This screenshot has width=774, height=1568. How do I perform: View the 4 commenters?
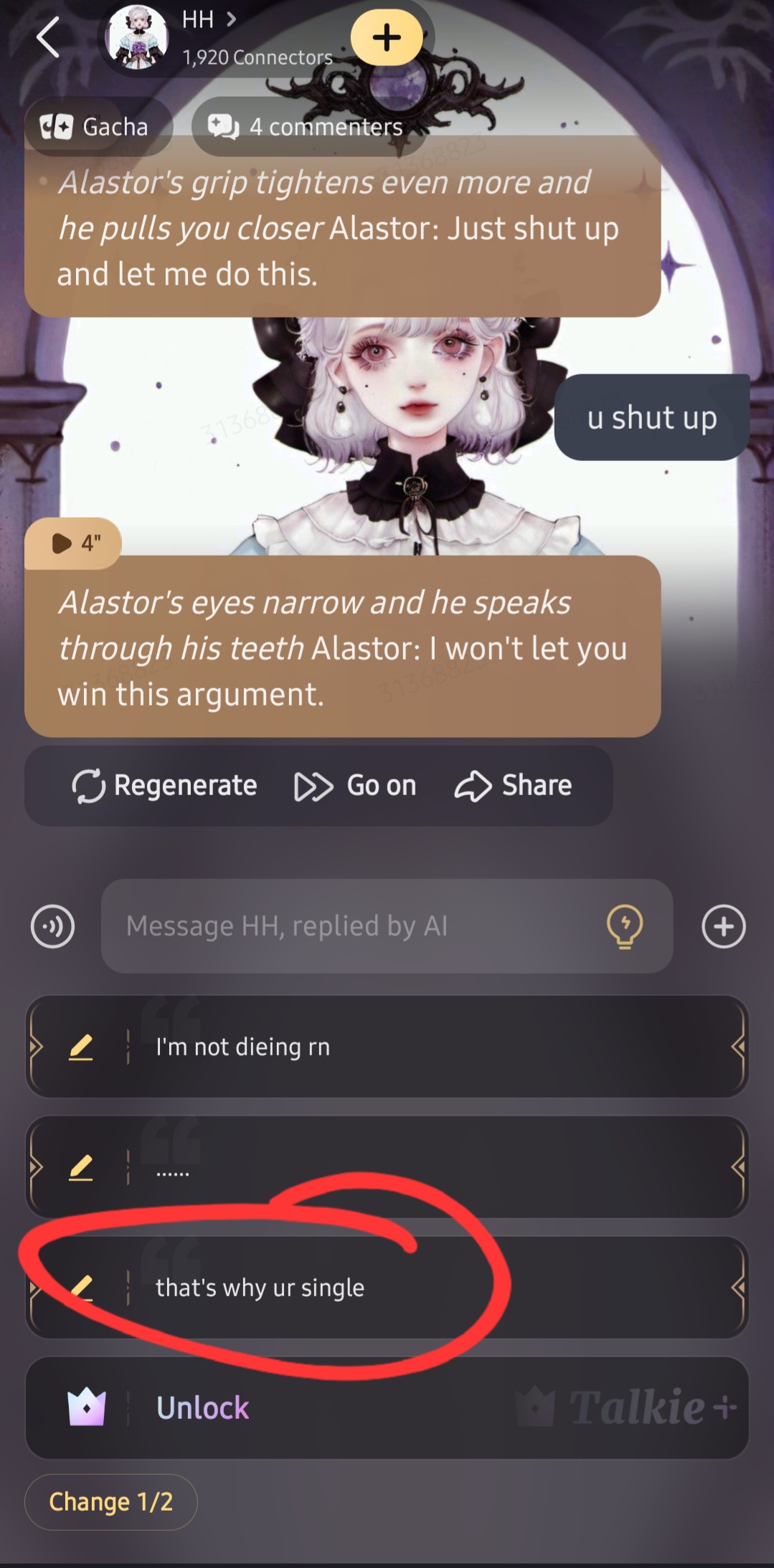308,127
